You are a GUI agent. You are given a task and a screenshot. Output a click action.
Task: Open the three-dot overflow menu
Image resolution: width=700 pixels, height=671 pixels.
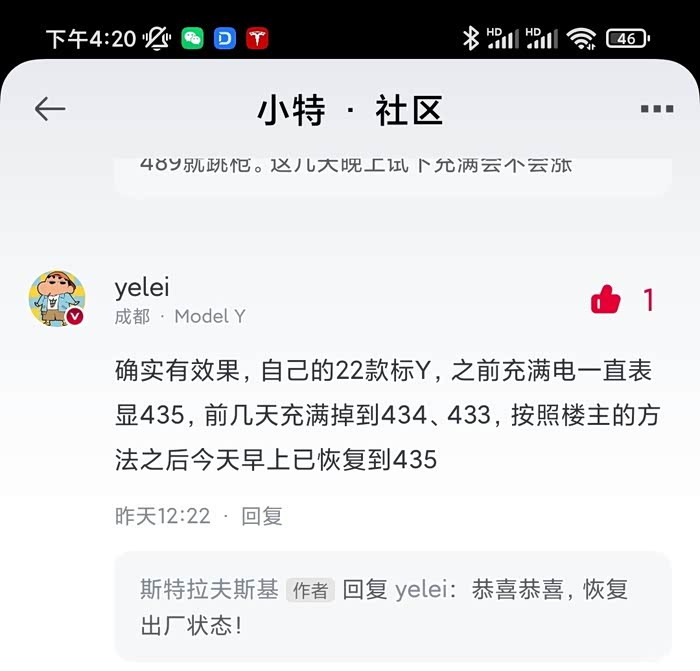[x=657, y=109]
